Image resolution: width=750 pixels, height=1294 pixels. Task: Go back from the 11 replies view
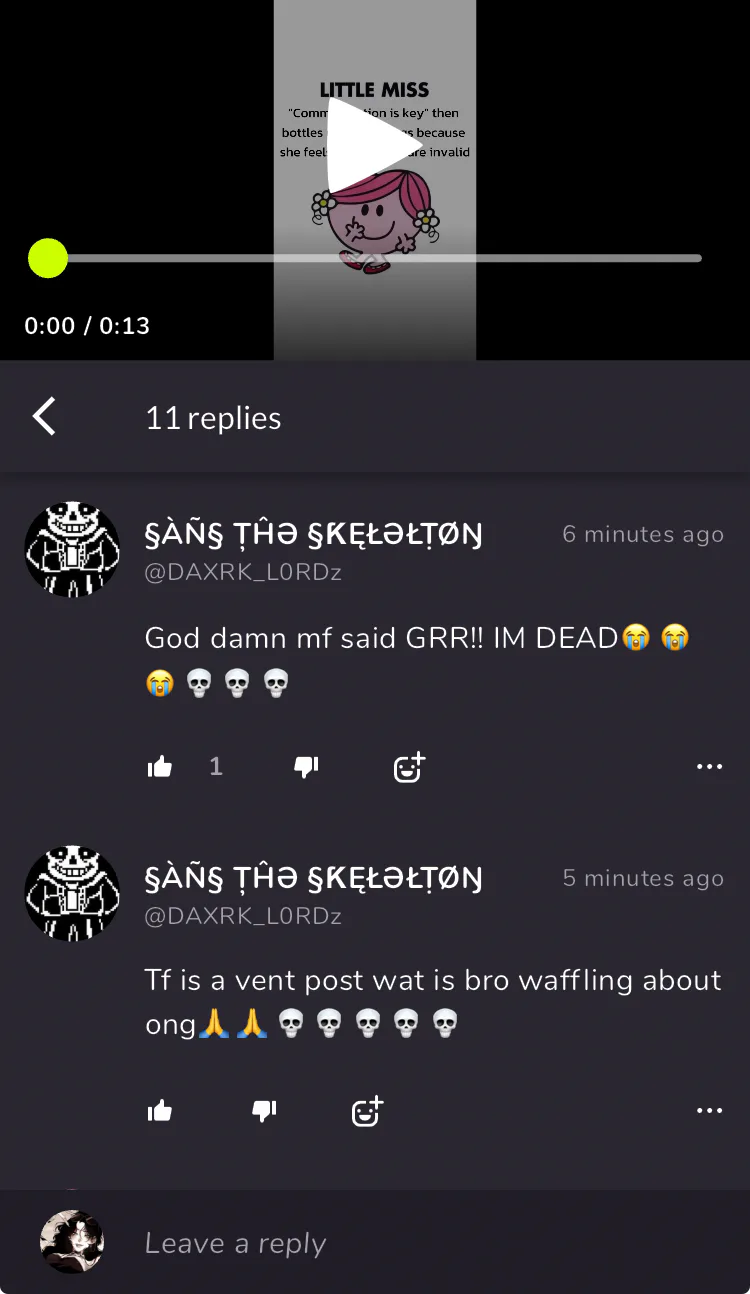44,417
